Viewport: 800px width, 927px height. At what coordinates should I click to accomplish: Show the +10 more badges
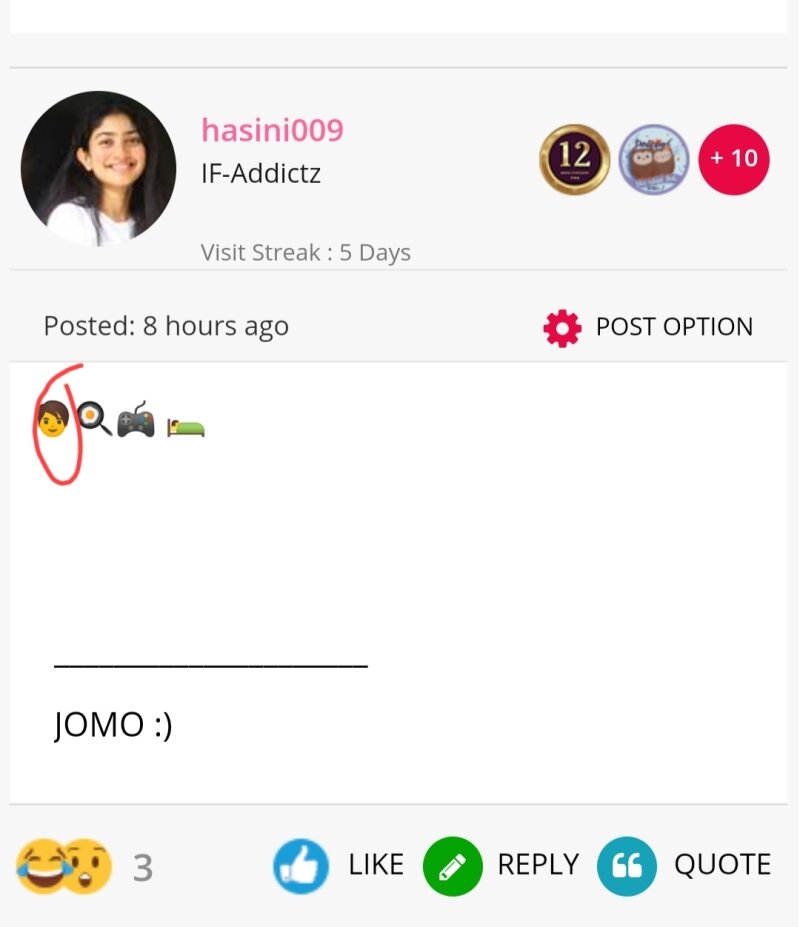[x=733, y=159]
